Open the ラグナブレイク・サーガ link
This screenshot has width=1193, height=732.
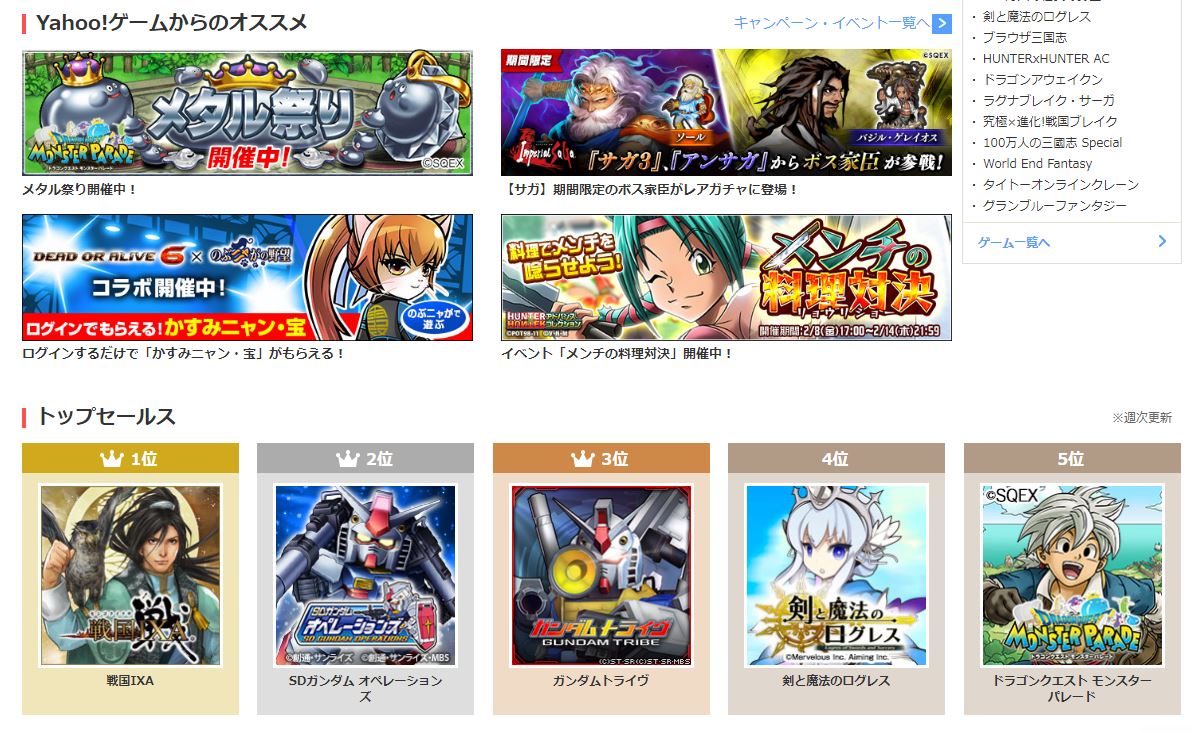coord(1049,101)
